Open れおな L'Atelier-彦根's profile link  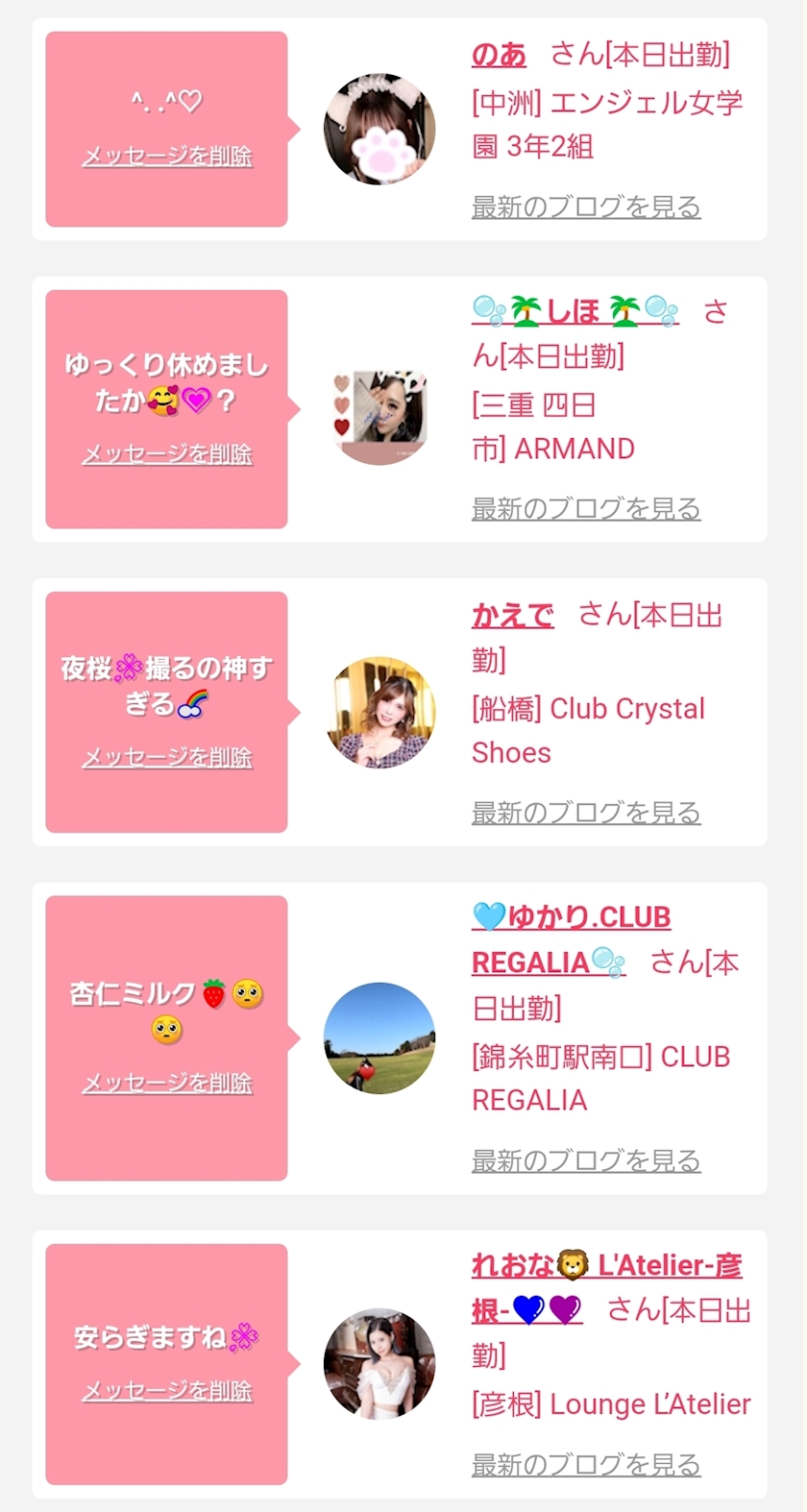[x=606, y=1266]
